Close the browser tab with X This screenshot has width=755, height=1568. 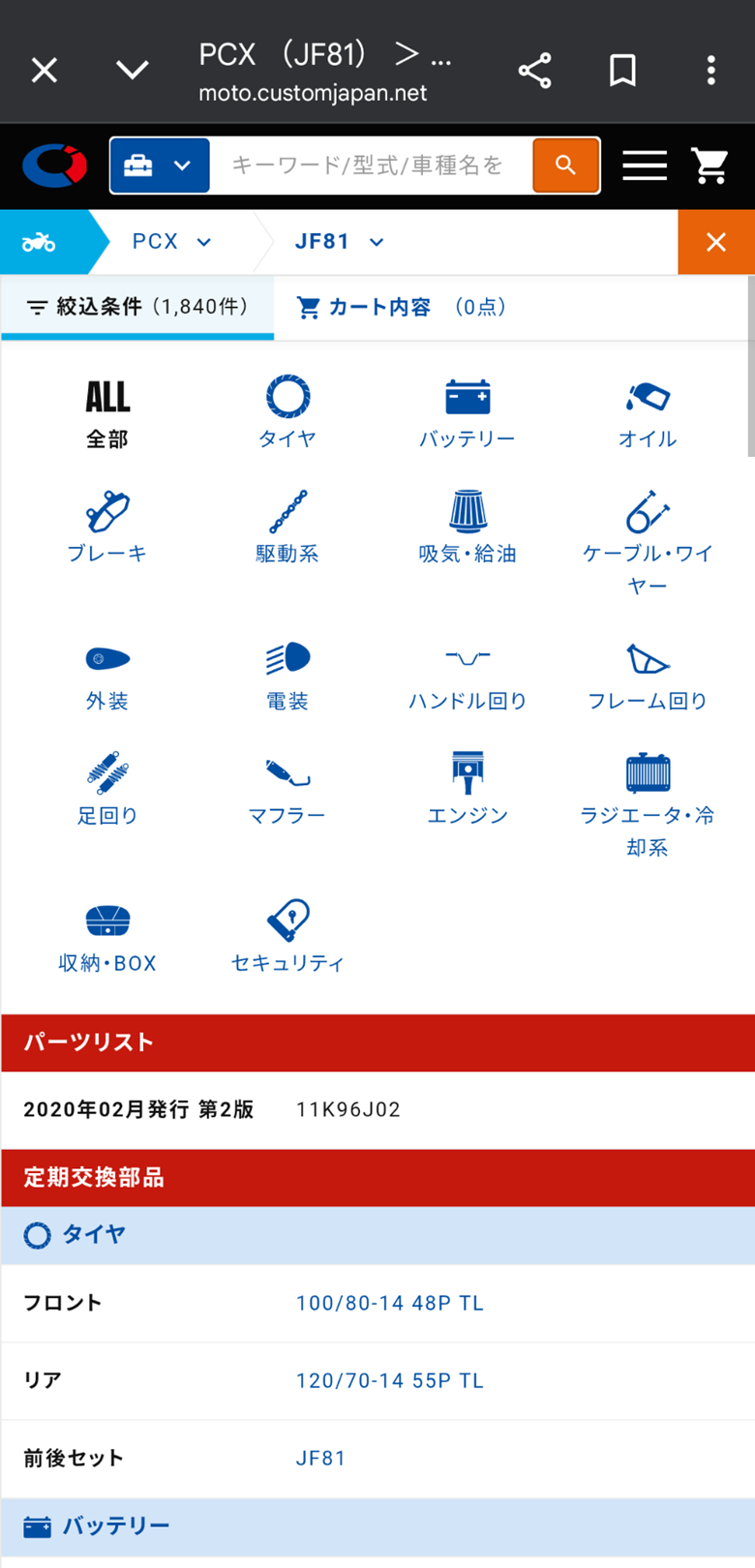pyautogui.click(x=45, y=70)
